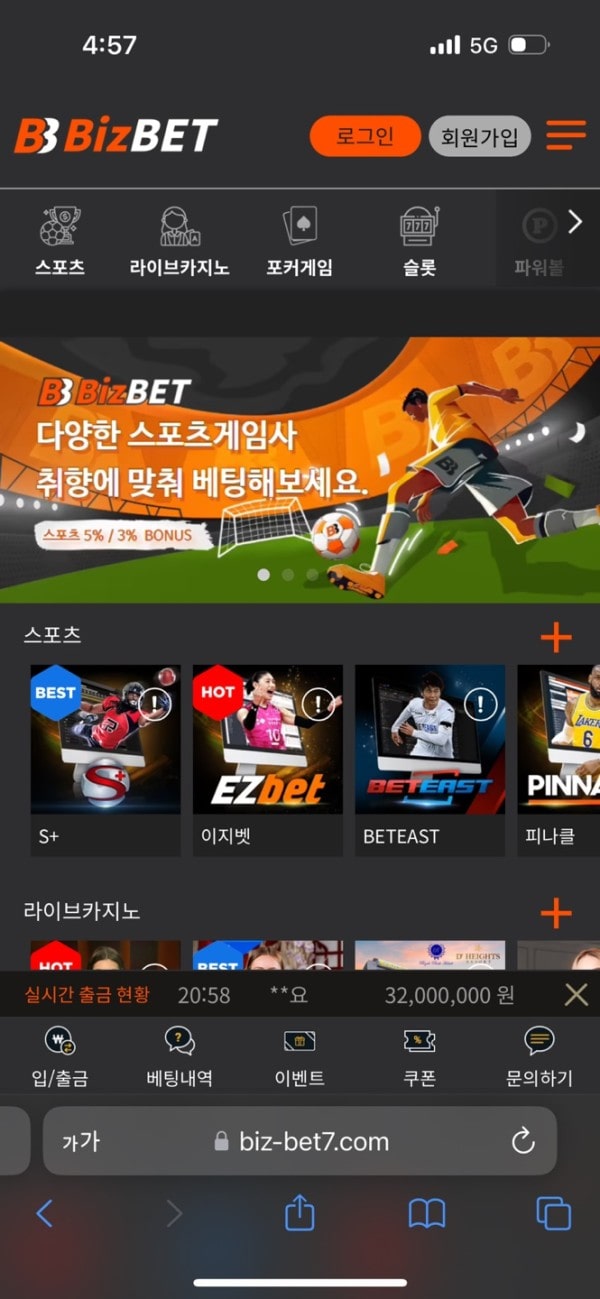600x1299 pixels.
Task: Open the 회원가입 sign-up button
Action: 479,136
